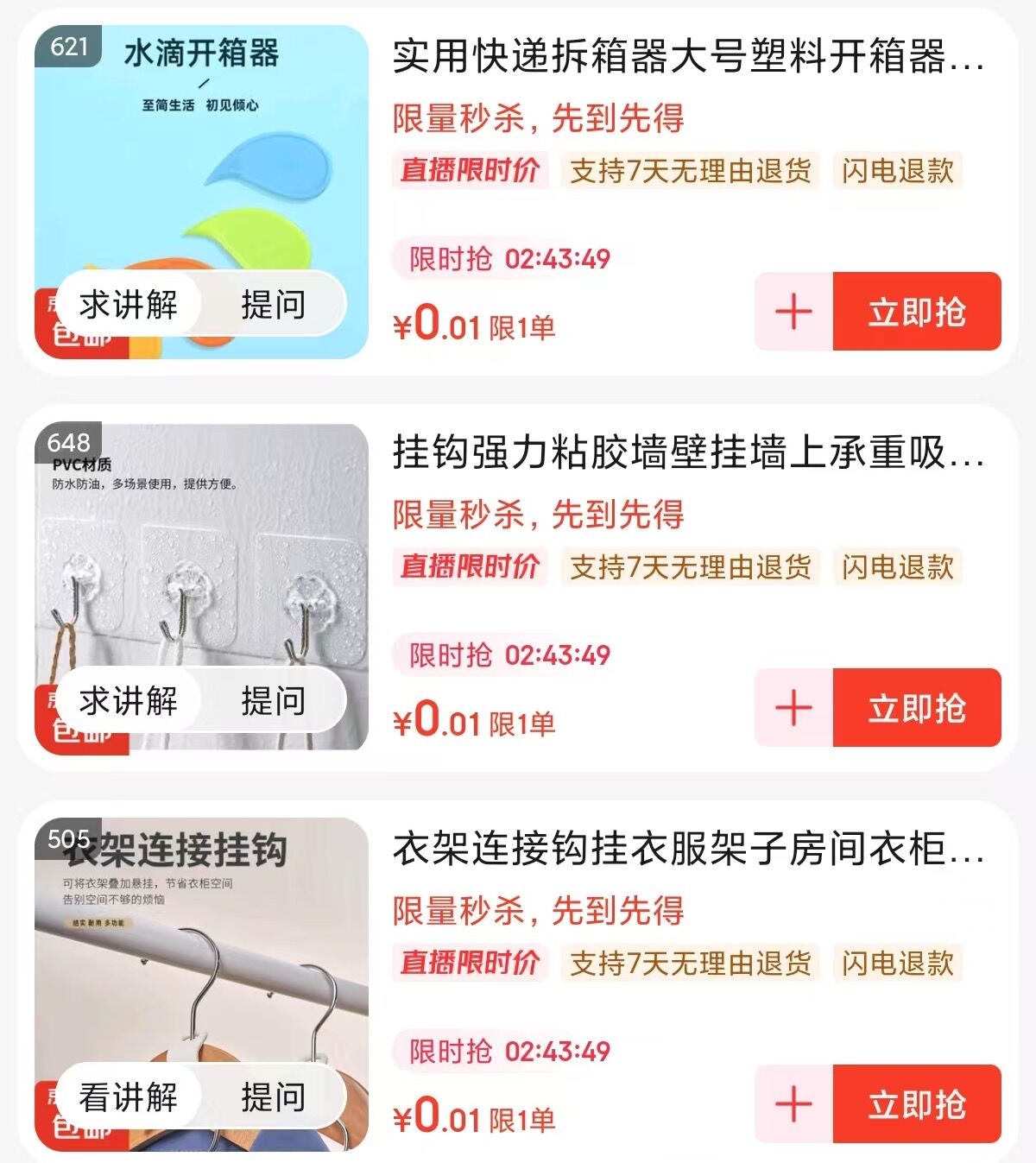Open the 衣架连接挂钩 product thumbnail
1036x1163 pixels.
click(x=203, y=932)
